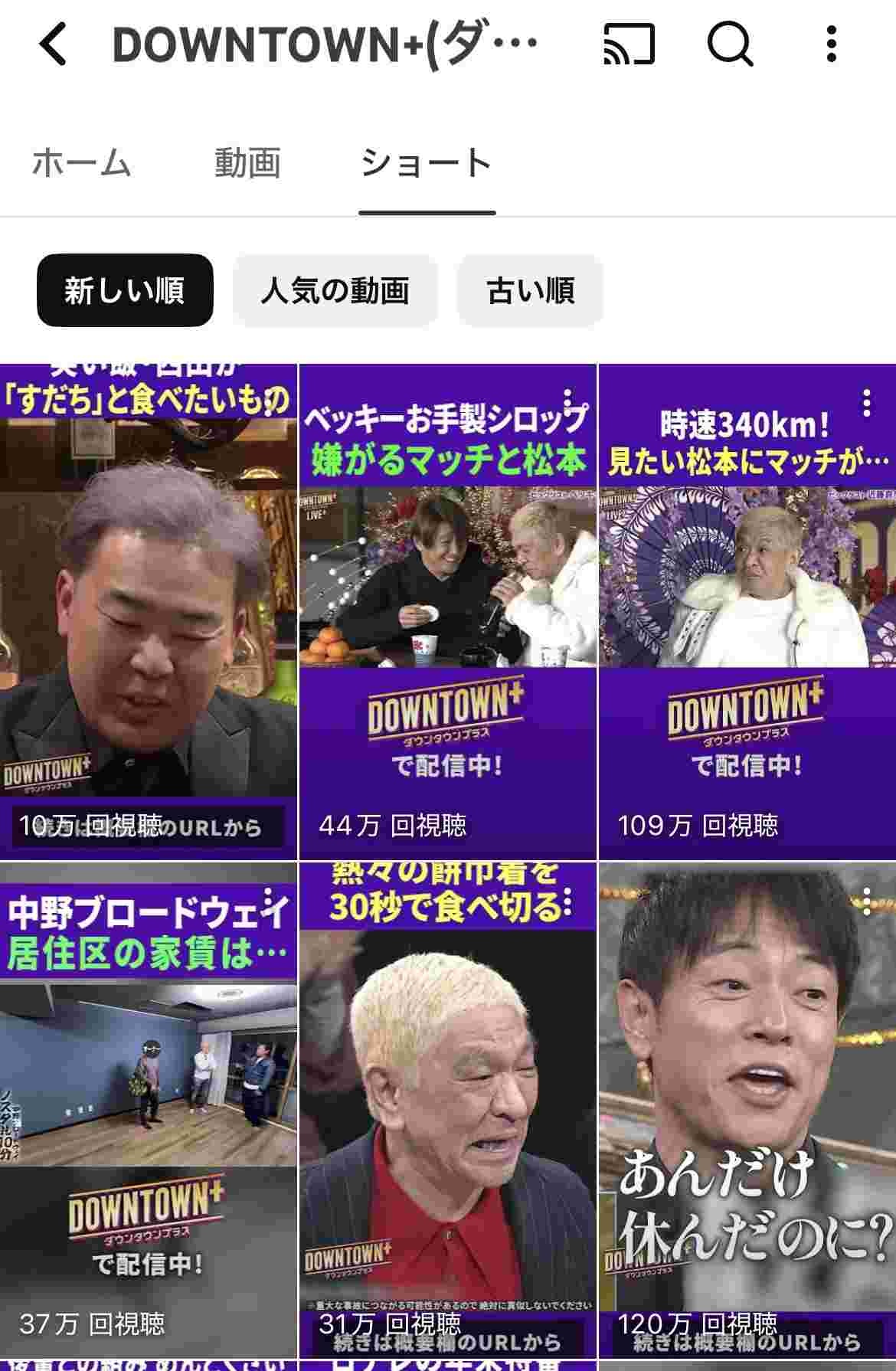
Task: Switch to the ホーム tab
Action: pyautogui.click(x=81, y=163)
